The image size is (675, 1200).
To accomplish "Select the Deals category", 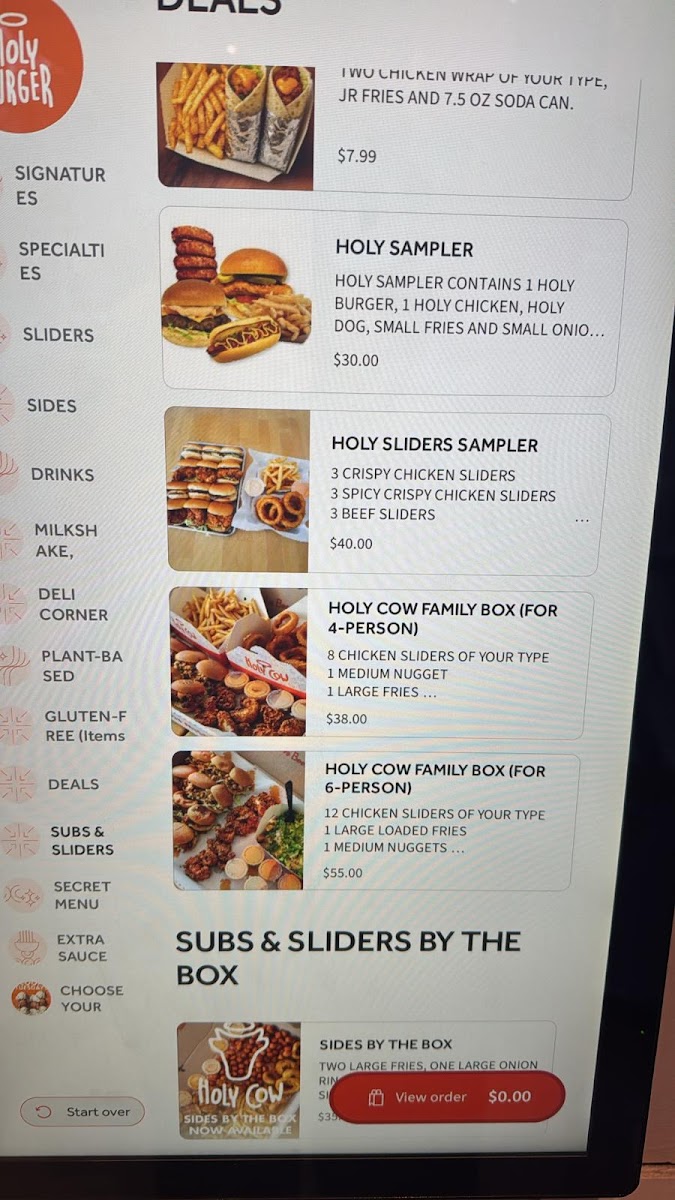I will 73,785.
